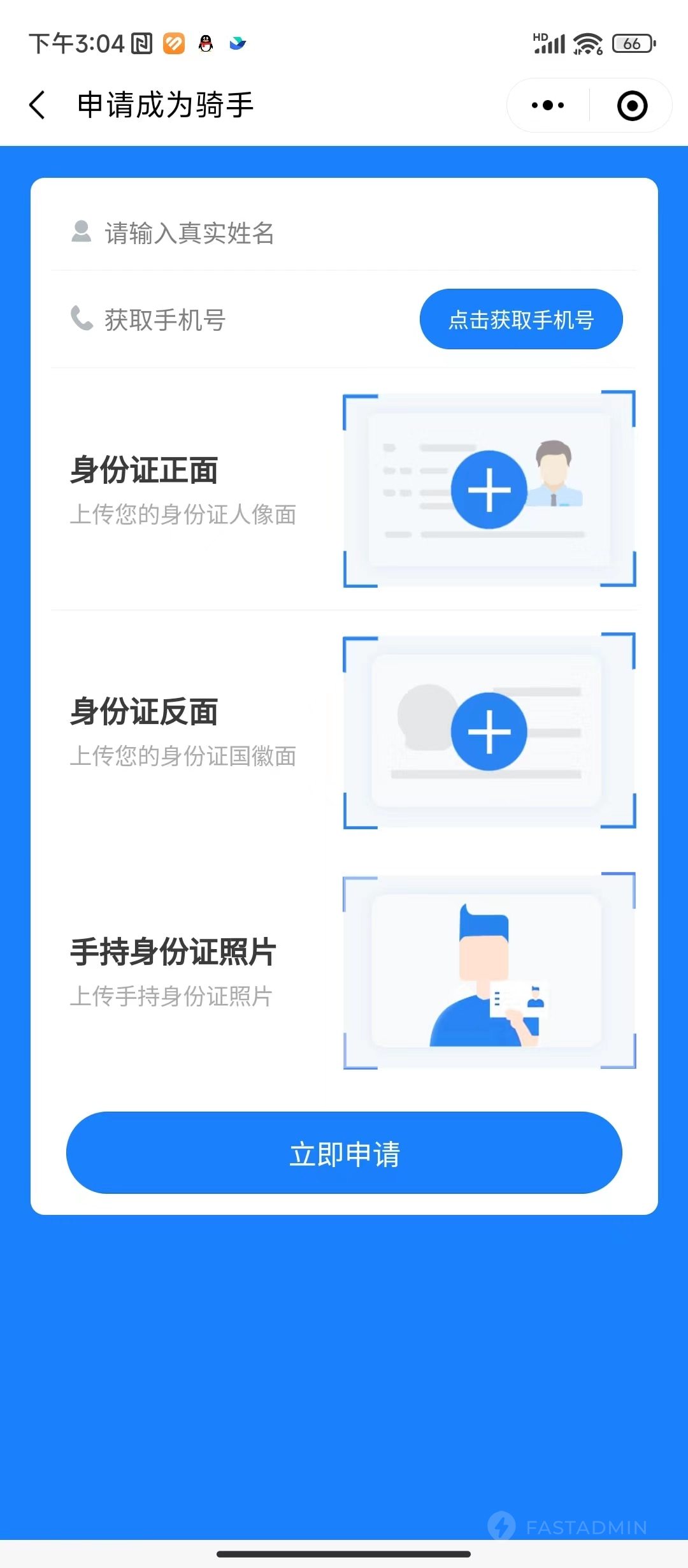Go back from the rider application page
This screenshot has height=1568, width=688.
click(x=38, y=105)
